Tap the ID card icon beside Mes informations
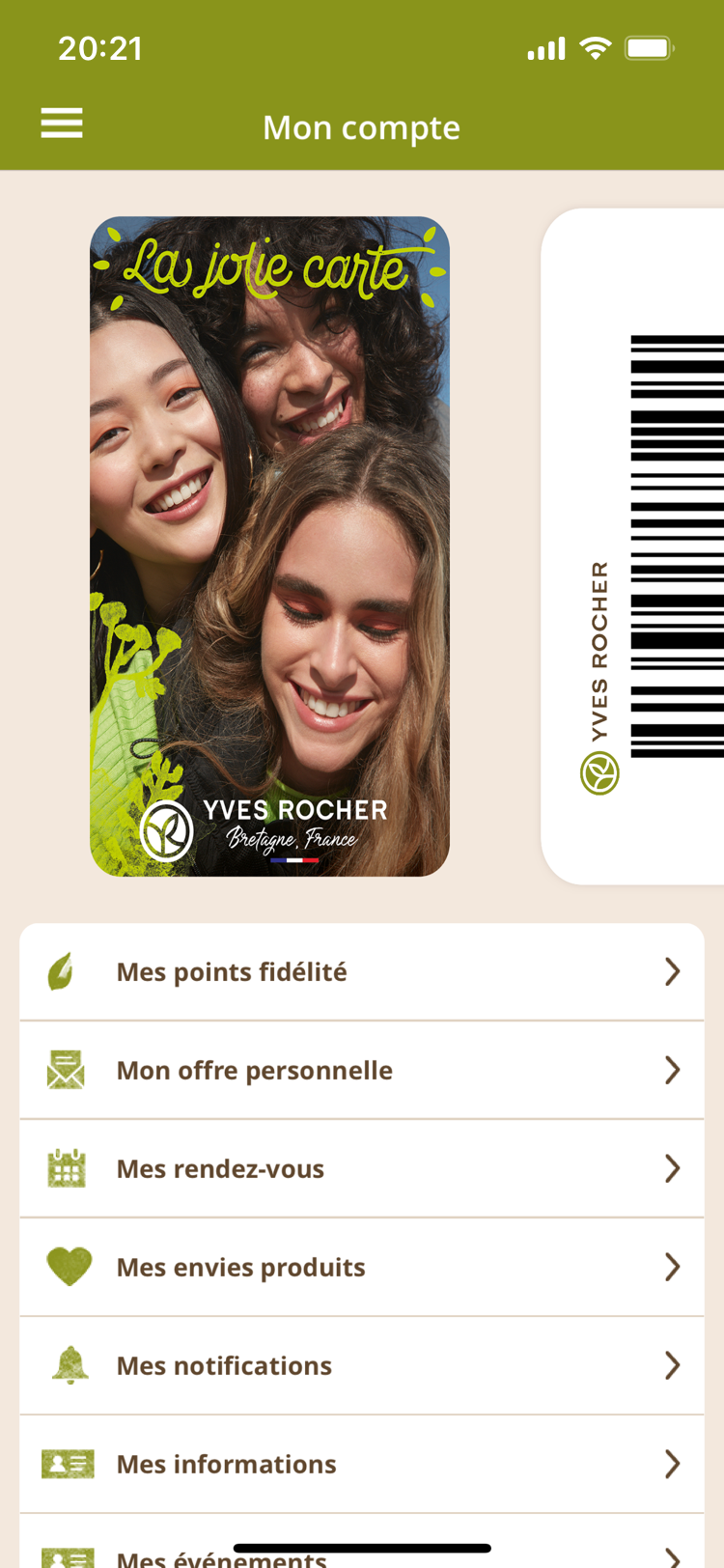Screen dimensions: 724x1568 click(x=66, y=1463)
